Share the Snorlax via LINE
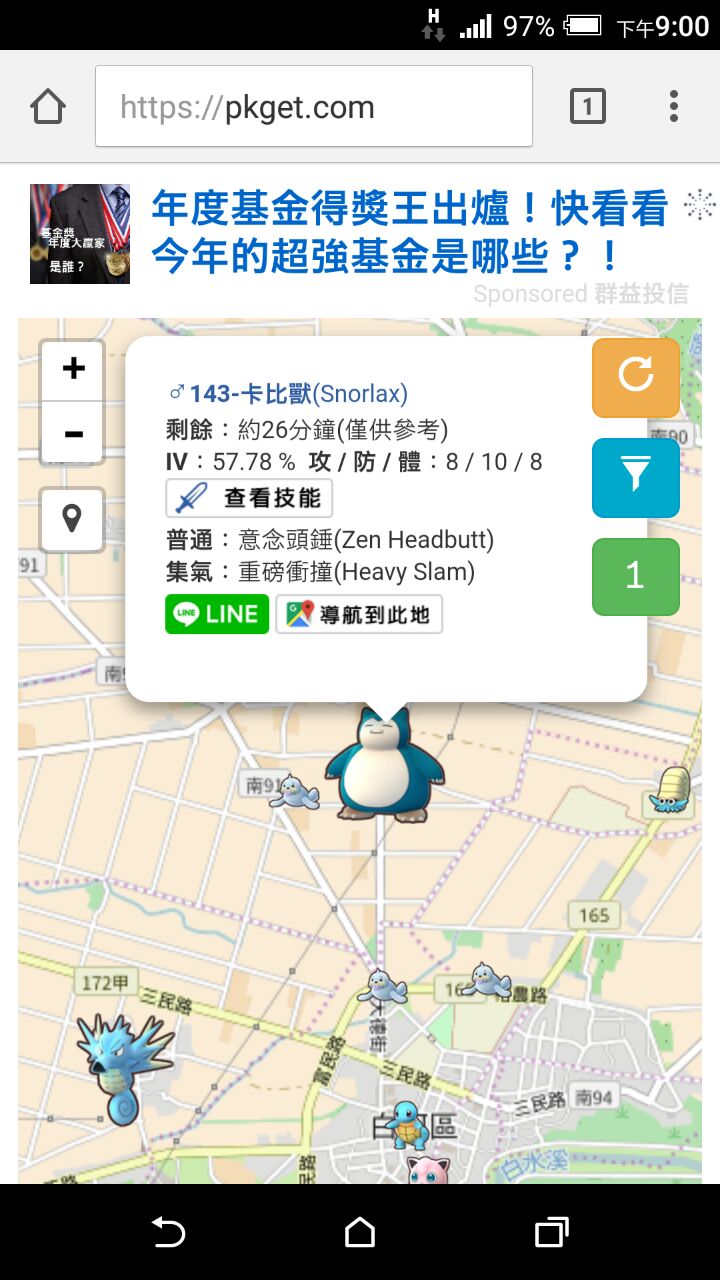 (217, 614)
